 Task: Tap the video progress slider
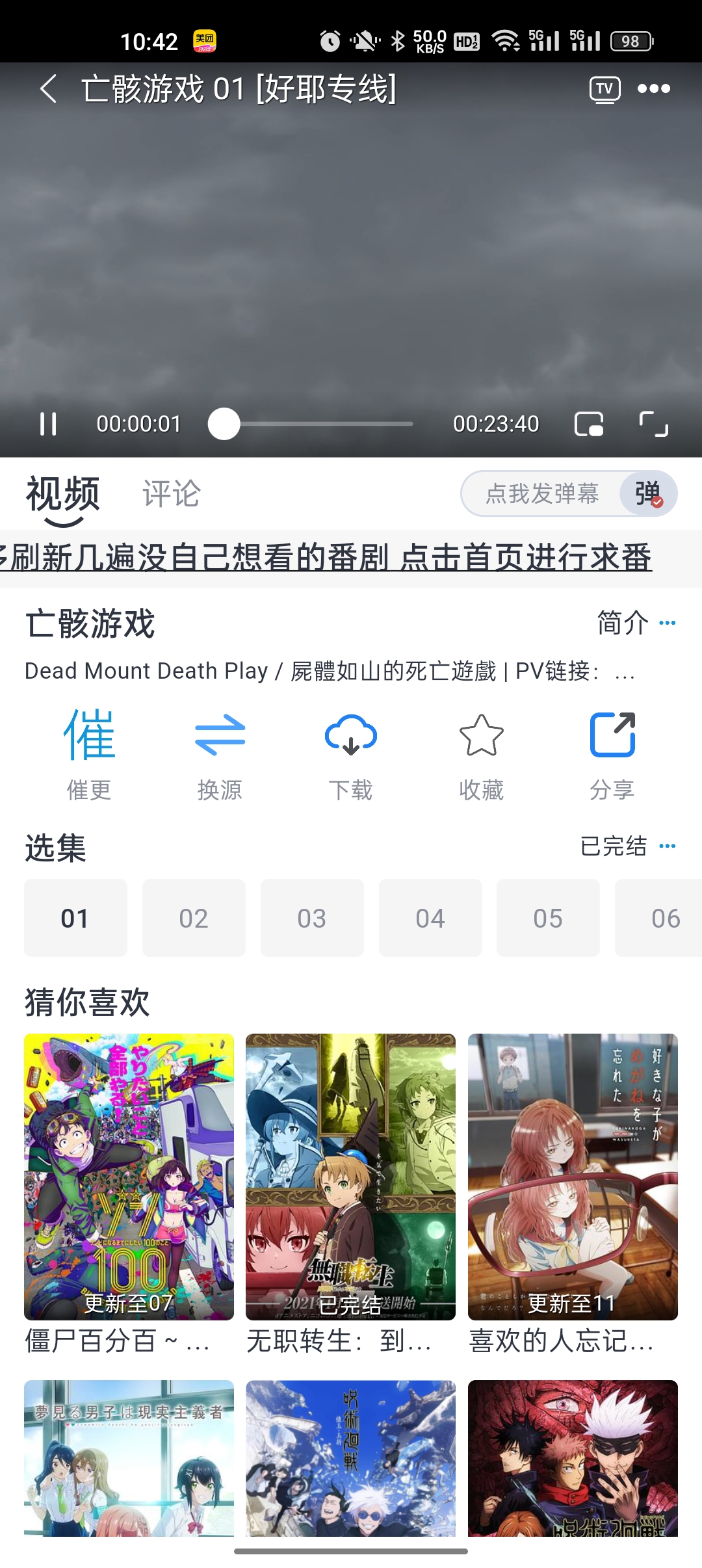(311, 424)
